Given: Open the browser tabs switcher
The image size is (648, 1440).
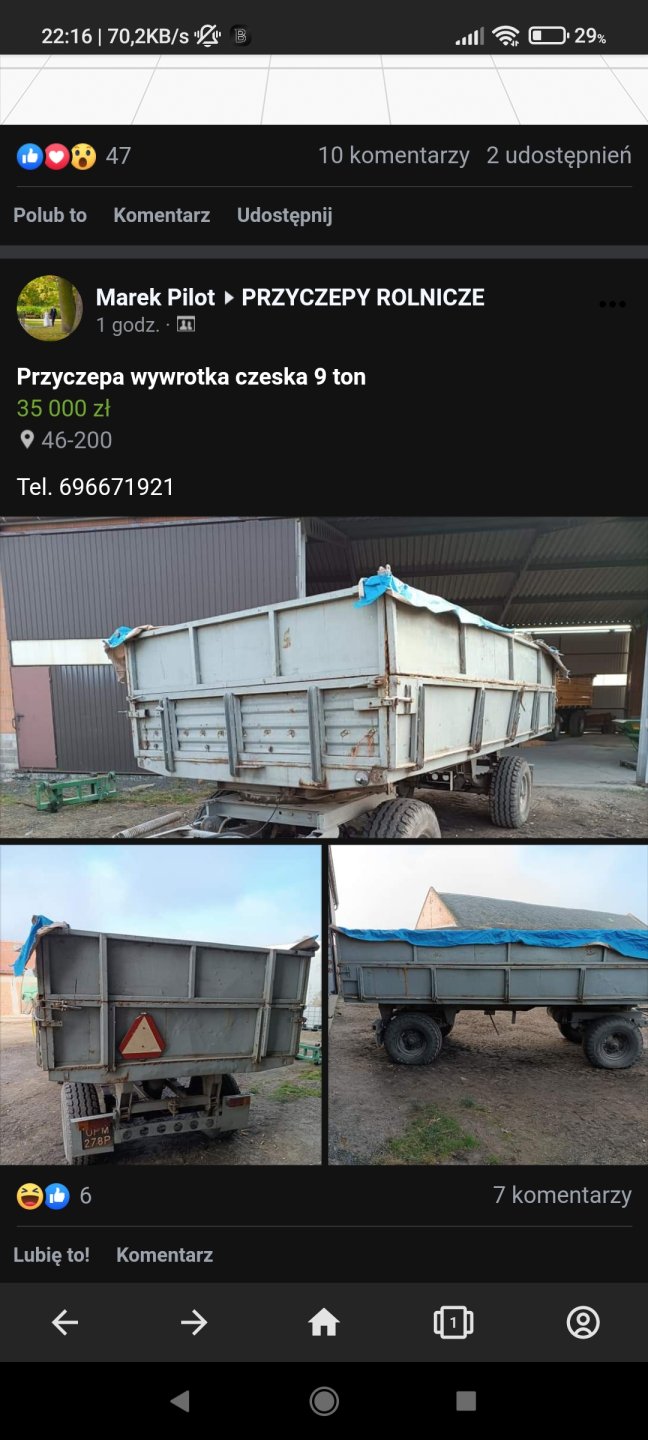Looking at the screenshot, I should 453,1323.
